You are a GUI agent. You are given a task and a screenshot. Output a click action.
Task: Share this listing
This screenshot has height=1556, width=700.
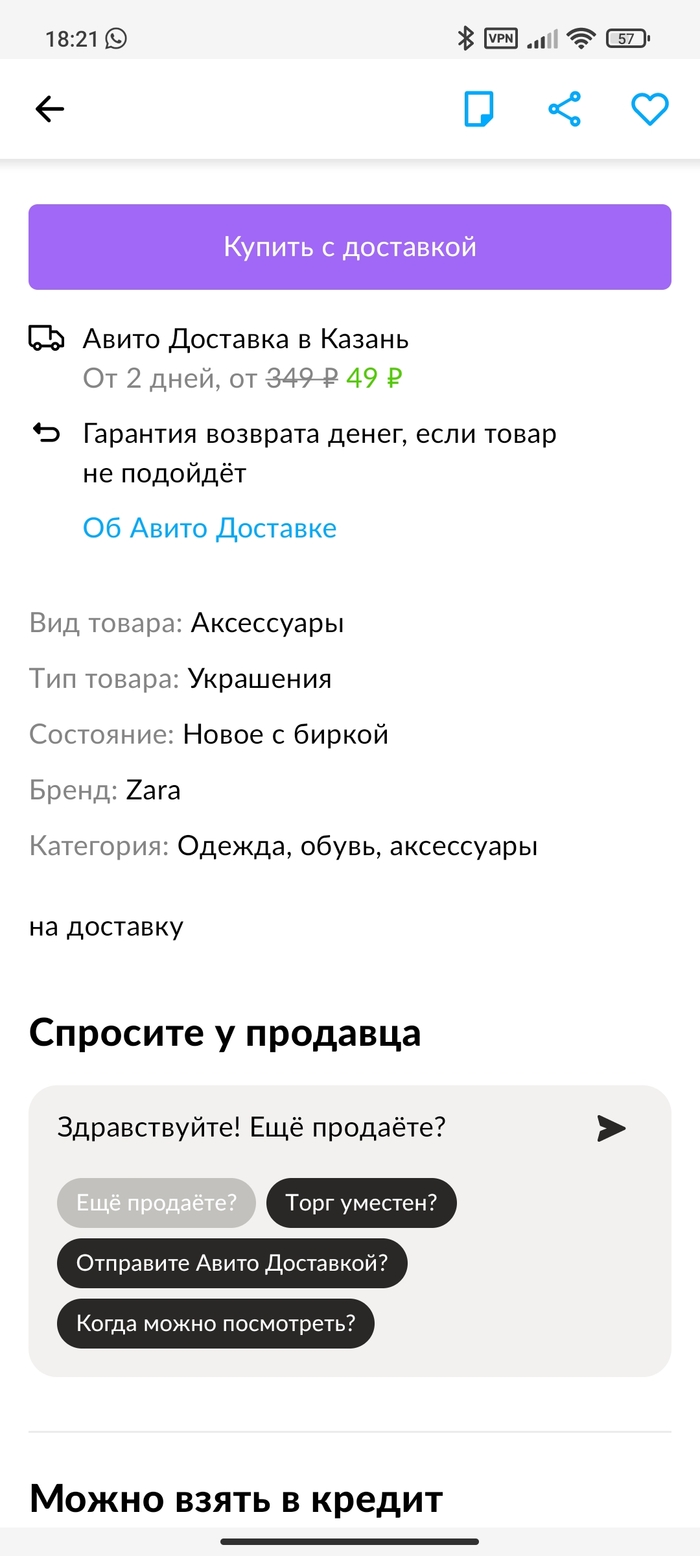(x=565, y=109)
